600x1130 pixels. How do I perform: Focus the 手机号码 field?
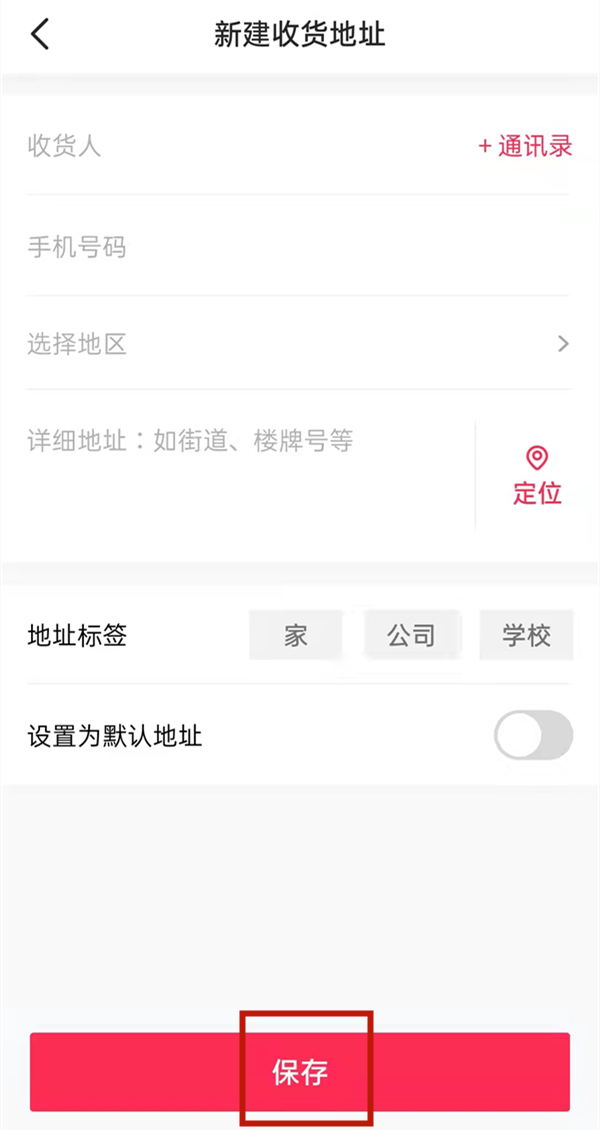(x=290, y=247)
